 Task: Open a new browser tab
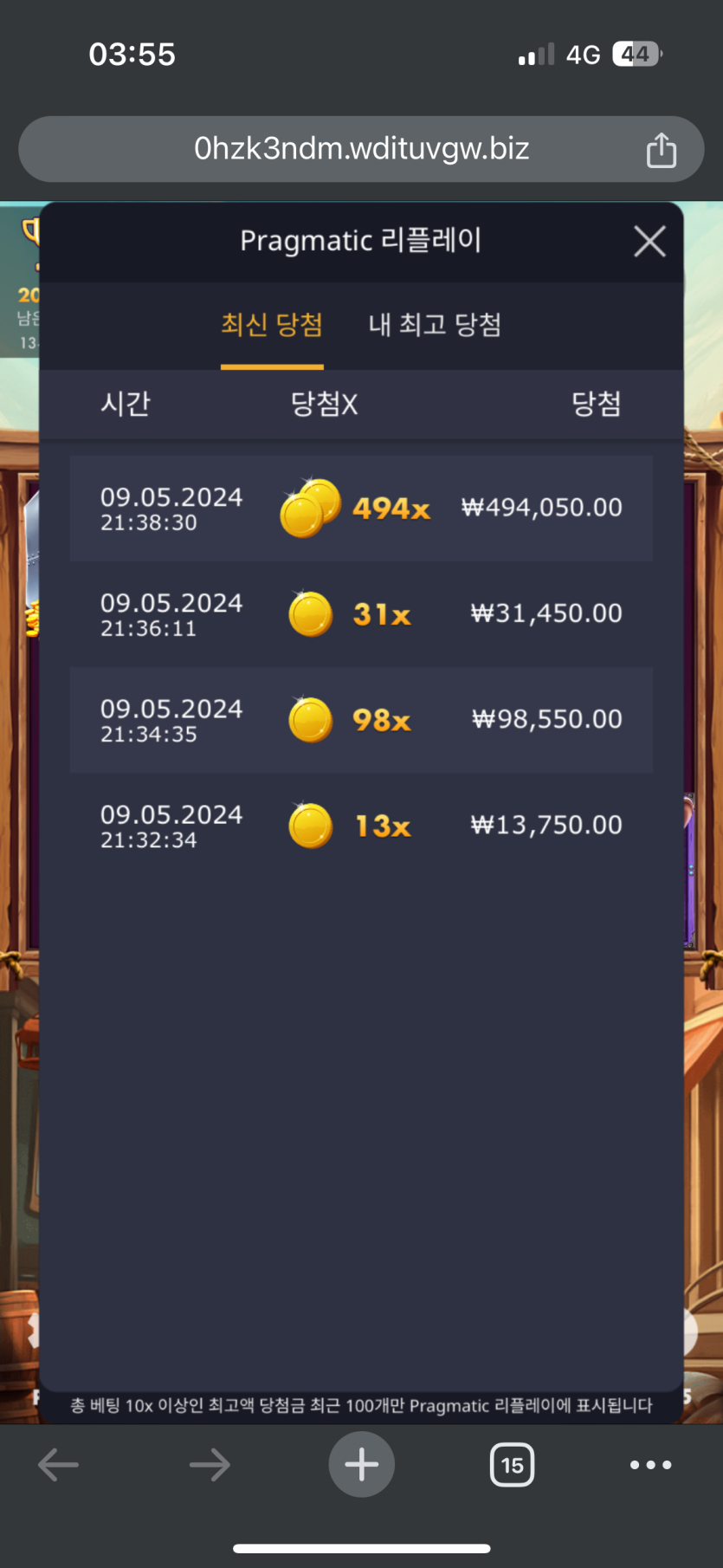click(x=361, y=1465)
